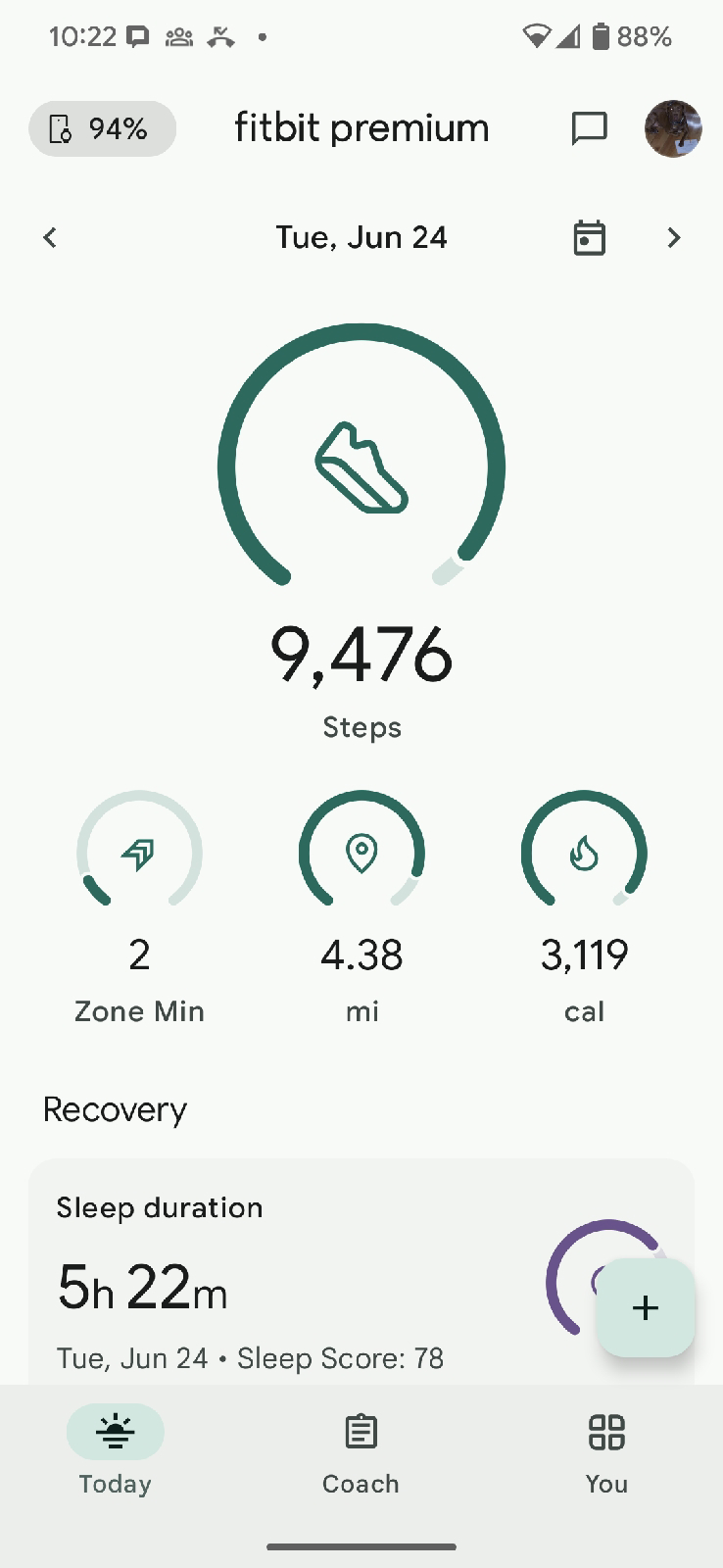
Task: Go to the next day
Action: tap(673, 238)
